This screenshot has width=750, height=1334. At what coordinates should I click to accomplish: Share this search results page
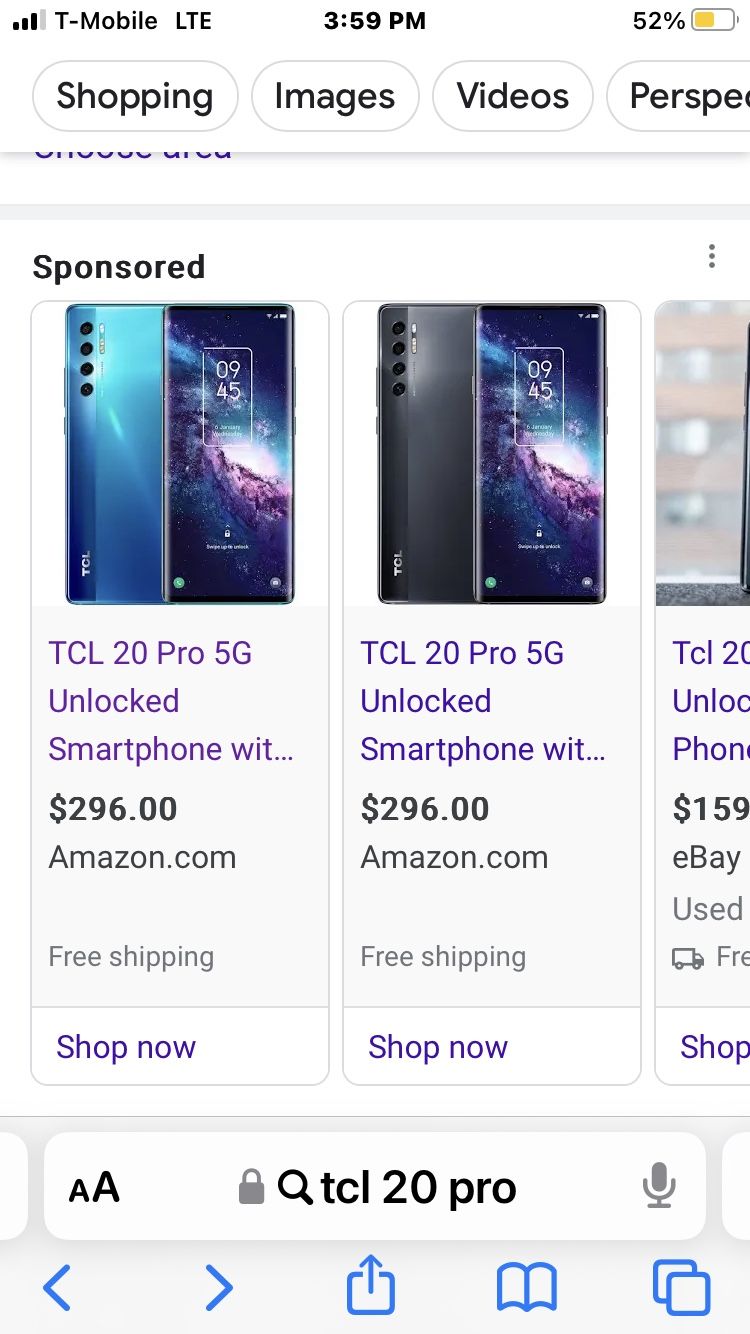pyautogui.click(x=371, y=1285)
